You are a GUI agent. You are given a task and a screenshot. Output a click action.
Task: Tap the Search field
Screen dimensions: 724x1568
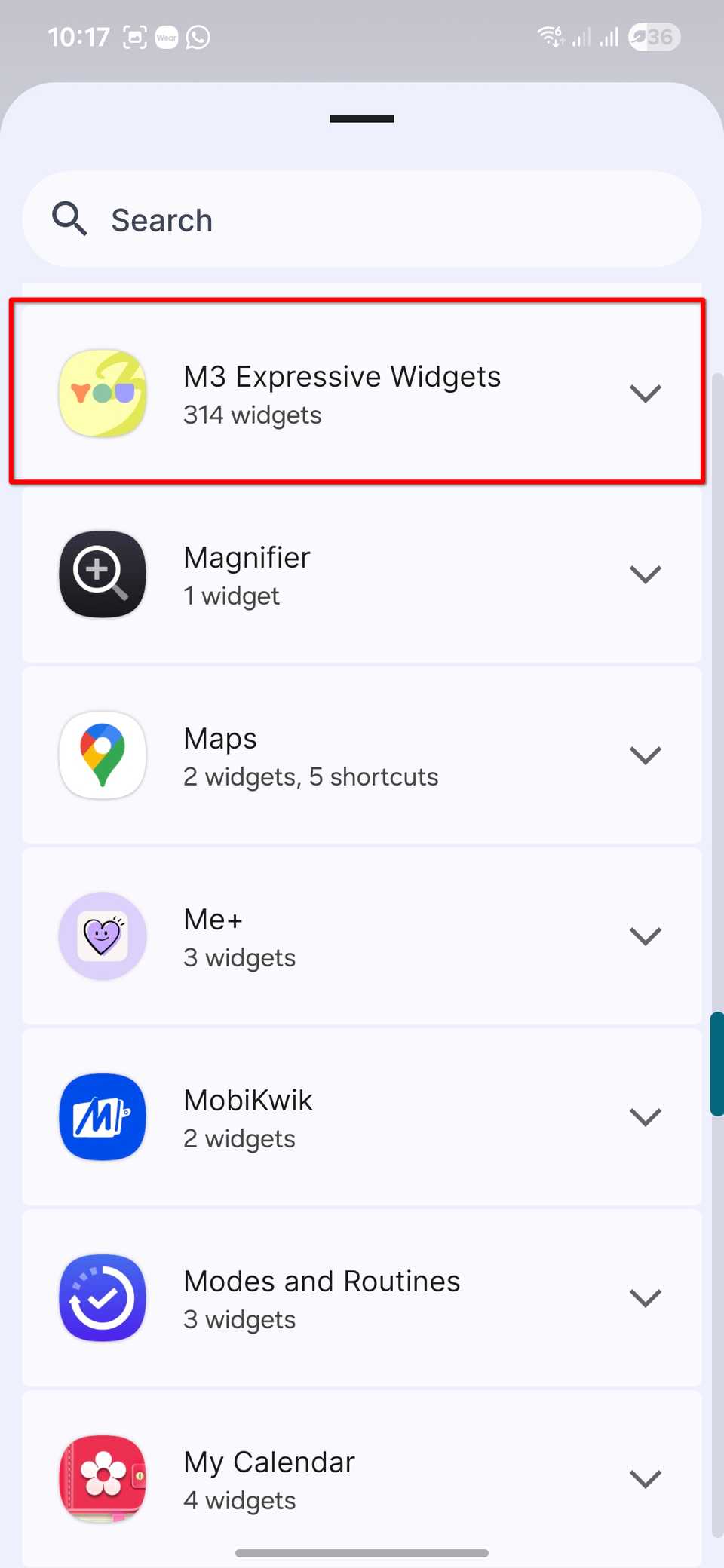coord(362,219)
